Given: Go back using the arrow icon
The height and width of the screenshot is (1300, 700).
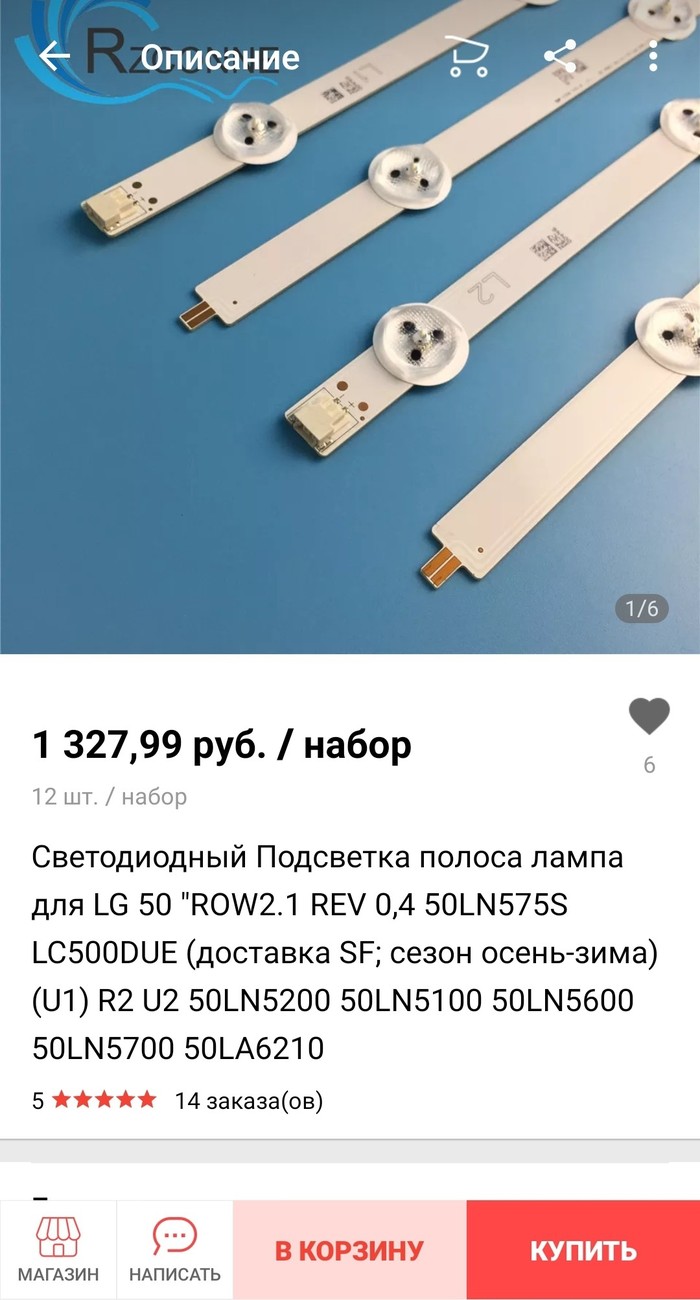Looking at the screenshot, I should coord(54,56).
